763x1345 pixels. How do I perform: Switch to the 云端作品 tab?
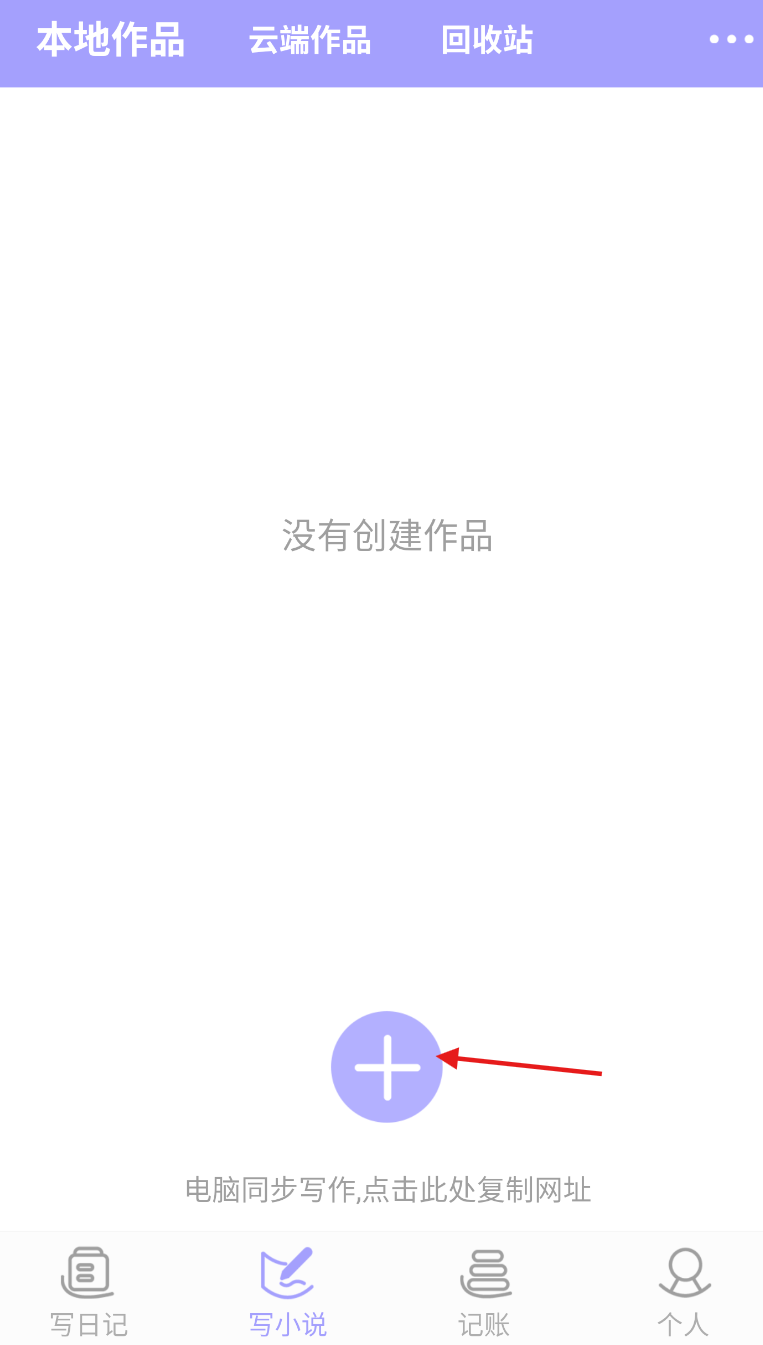tap(310, 41)
